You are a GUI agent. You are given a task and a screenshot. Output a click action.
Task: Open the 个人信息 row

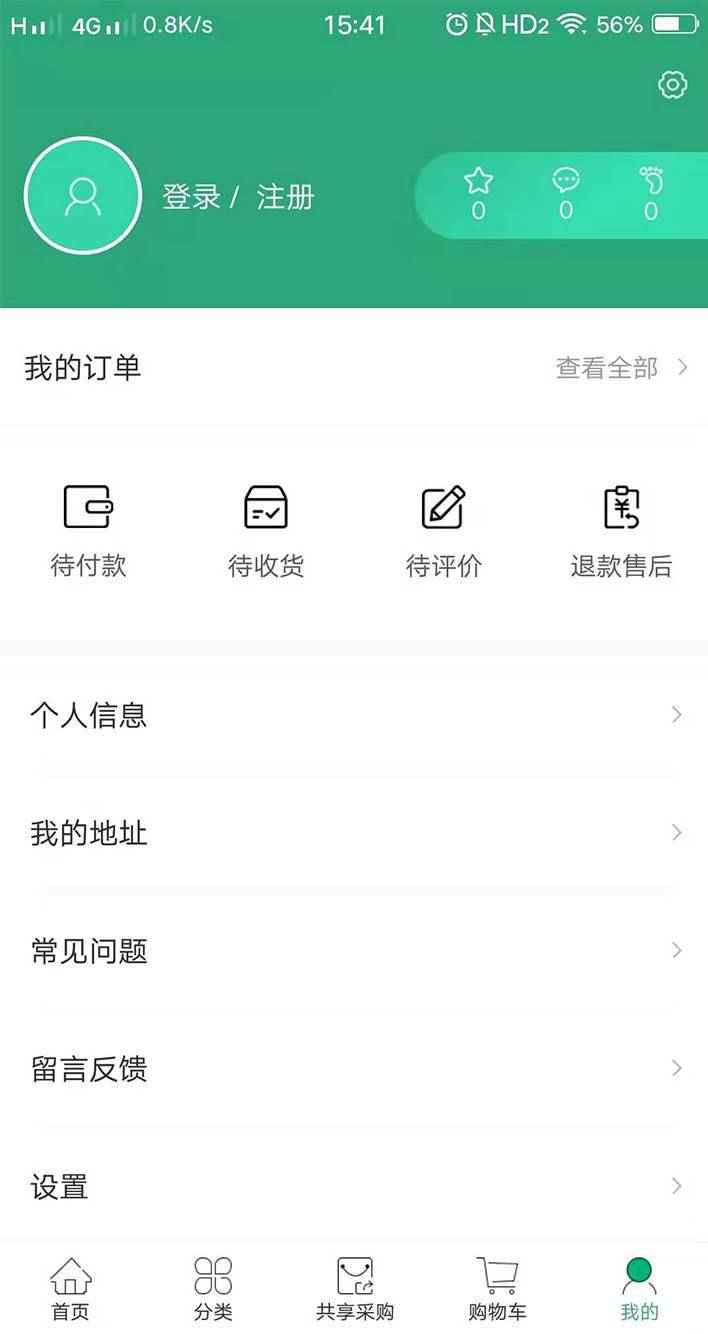tap(354, 715)
